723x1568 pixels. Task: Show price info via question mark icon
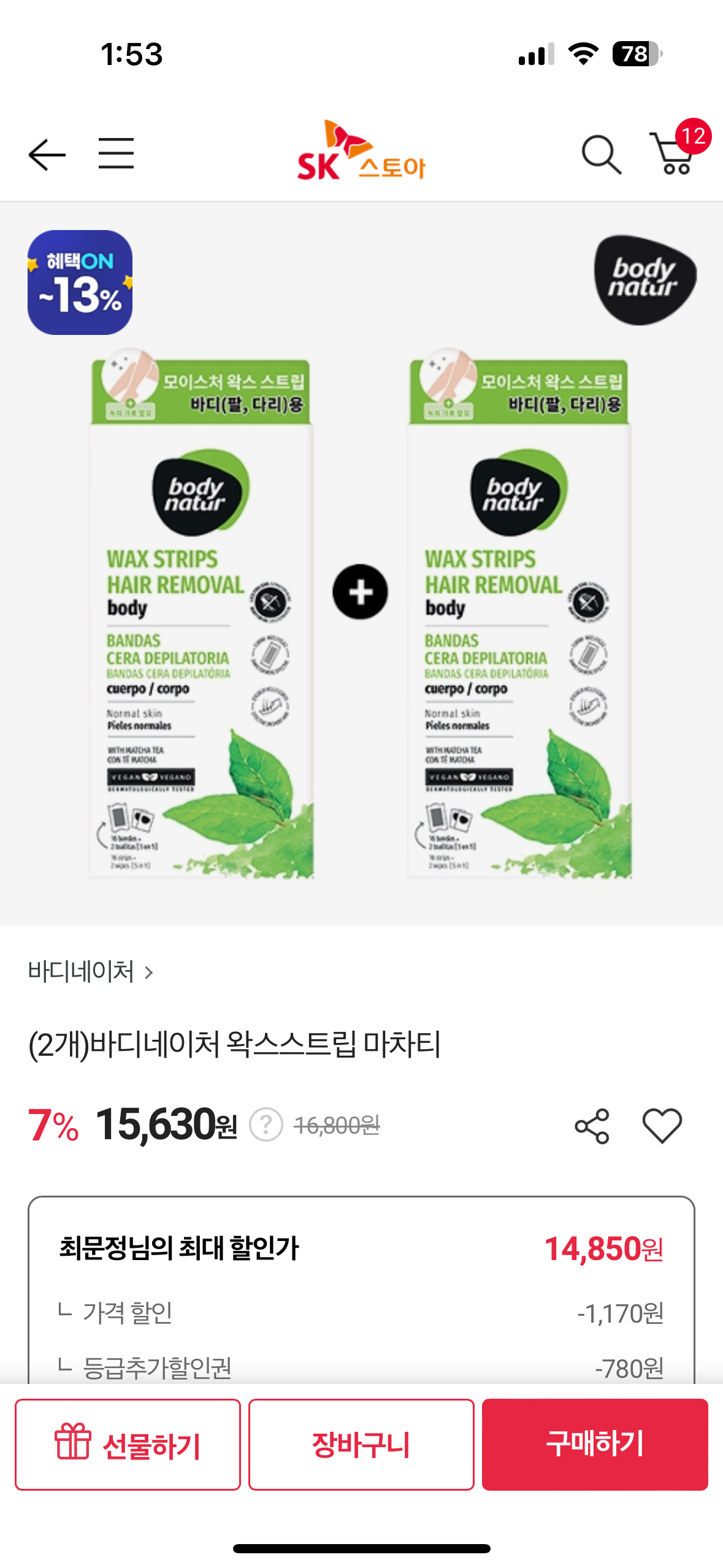[x=266, y=1125]
